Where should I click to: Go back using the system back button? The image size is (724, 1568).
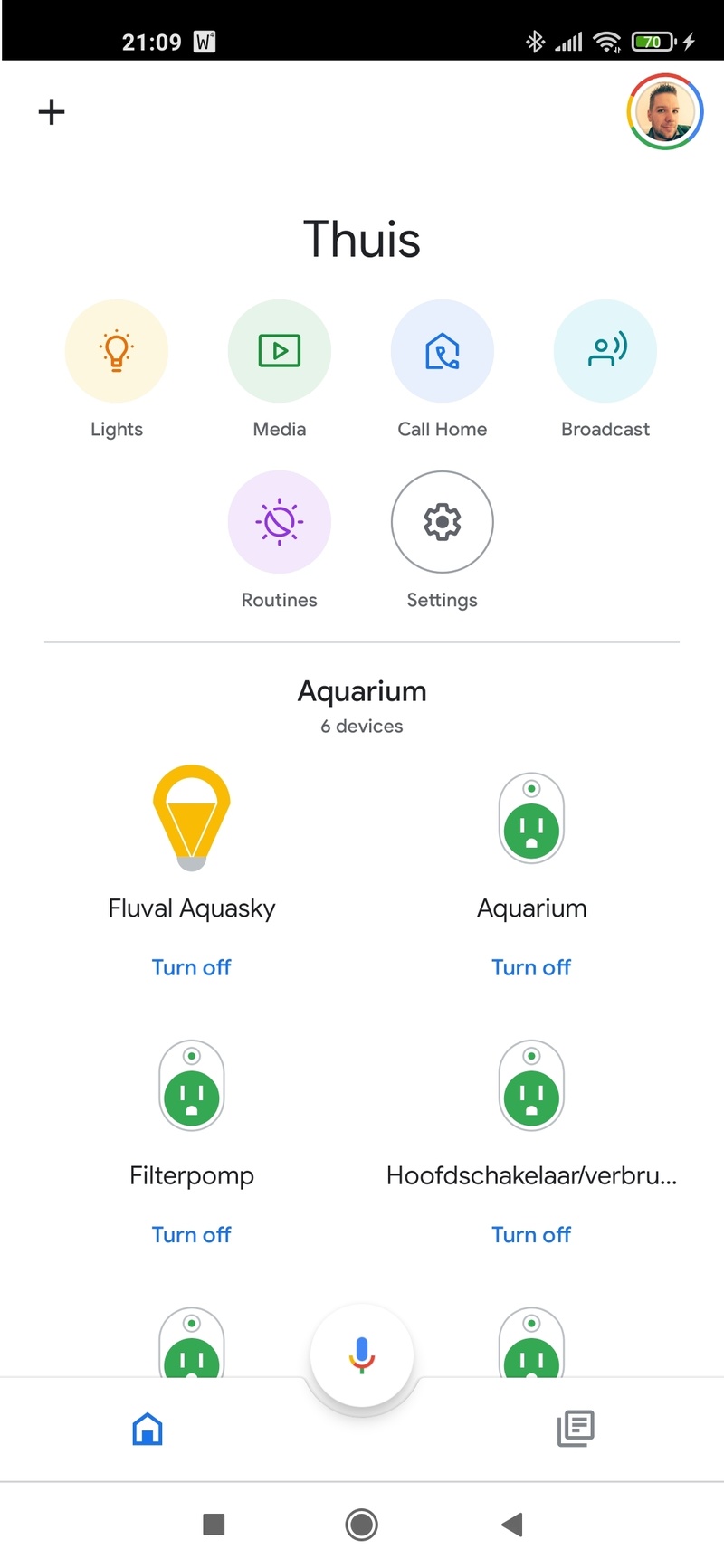[x=512, y=1525]
